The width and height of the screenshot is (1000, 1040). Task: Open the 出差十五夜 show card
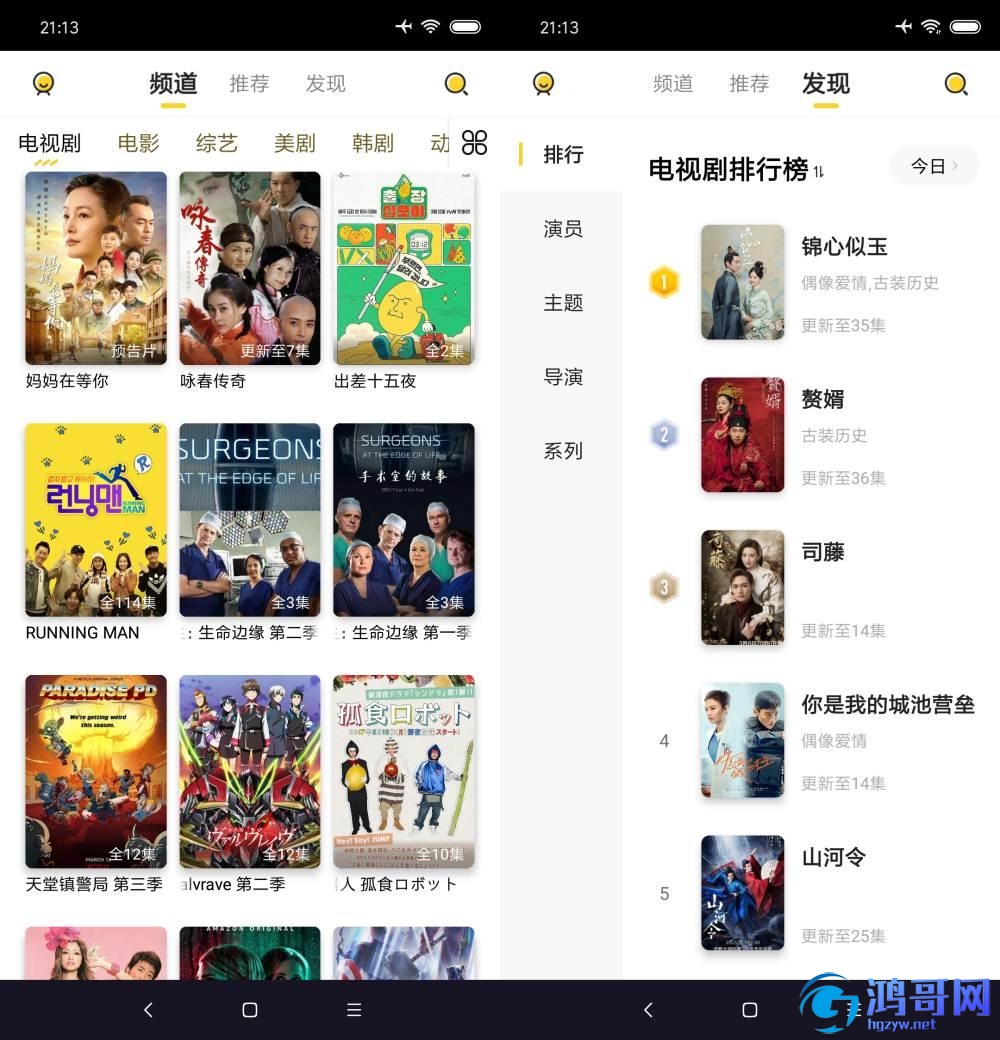(404, 268)
